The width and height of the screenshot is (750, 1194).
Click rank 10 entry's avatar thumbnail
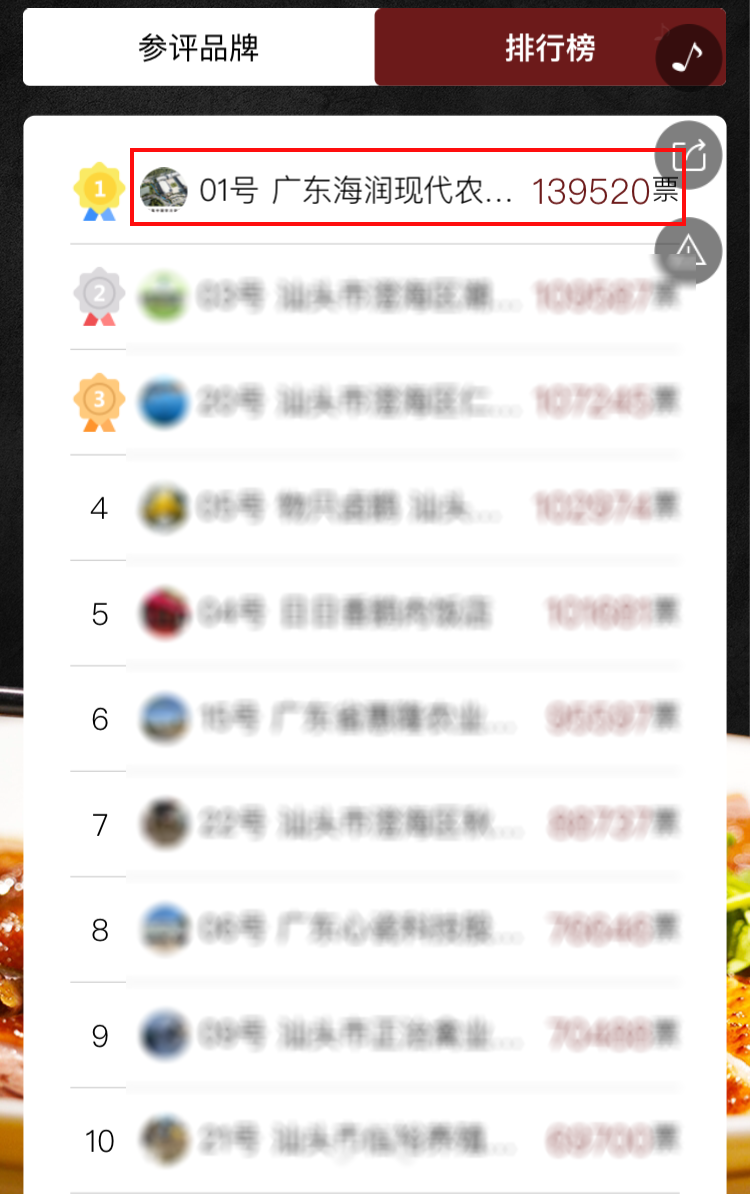coord(163,1141)
